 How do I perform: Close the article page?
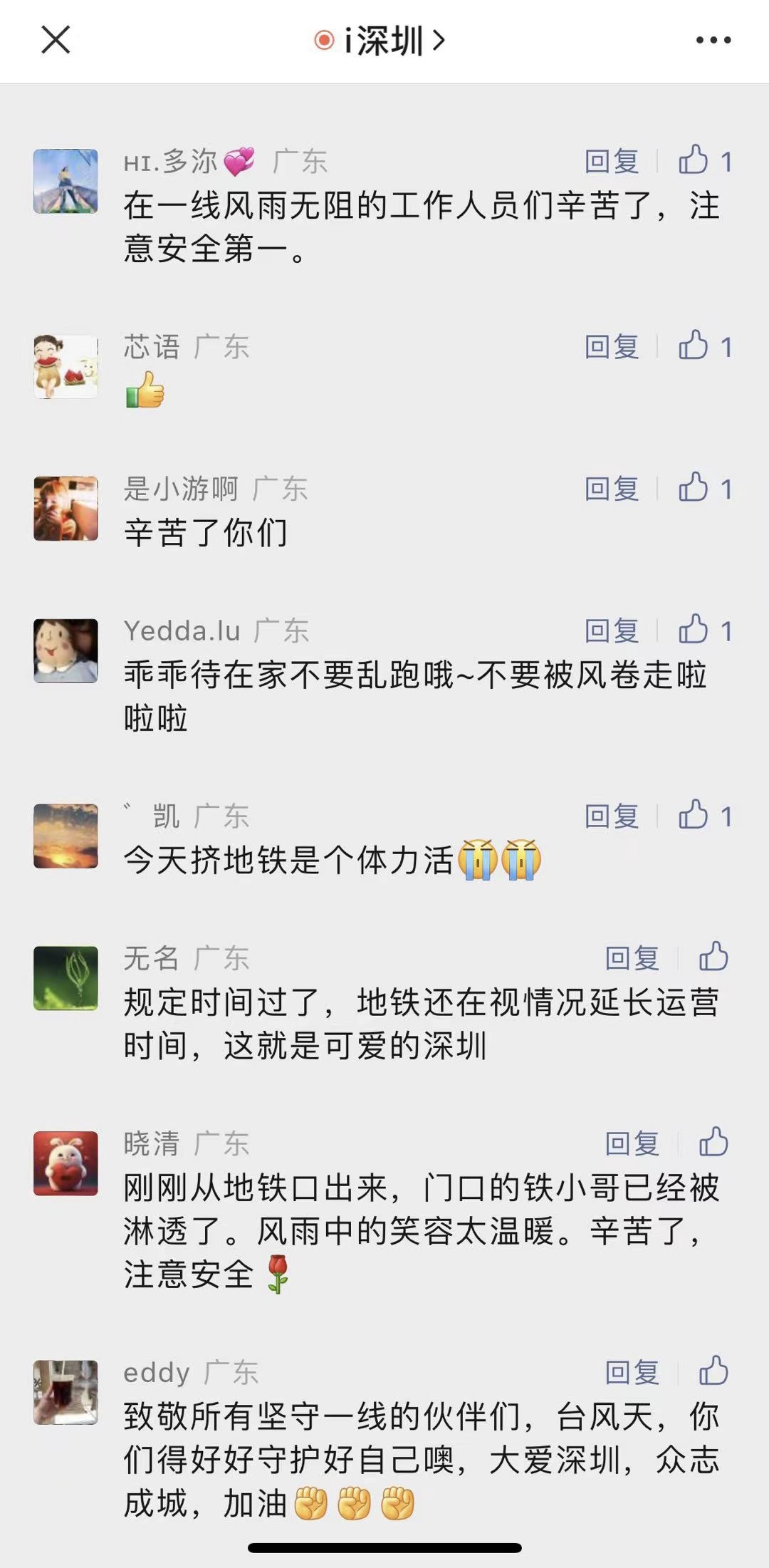pyautogui.click(x=56, y=40)
